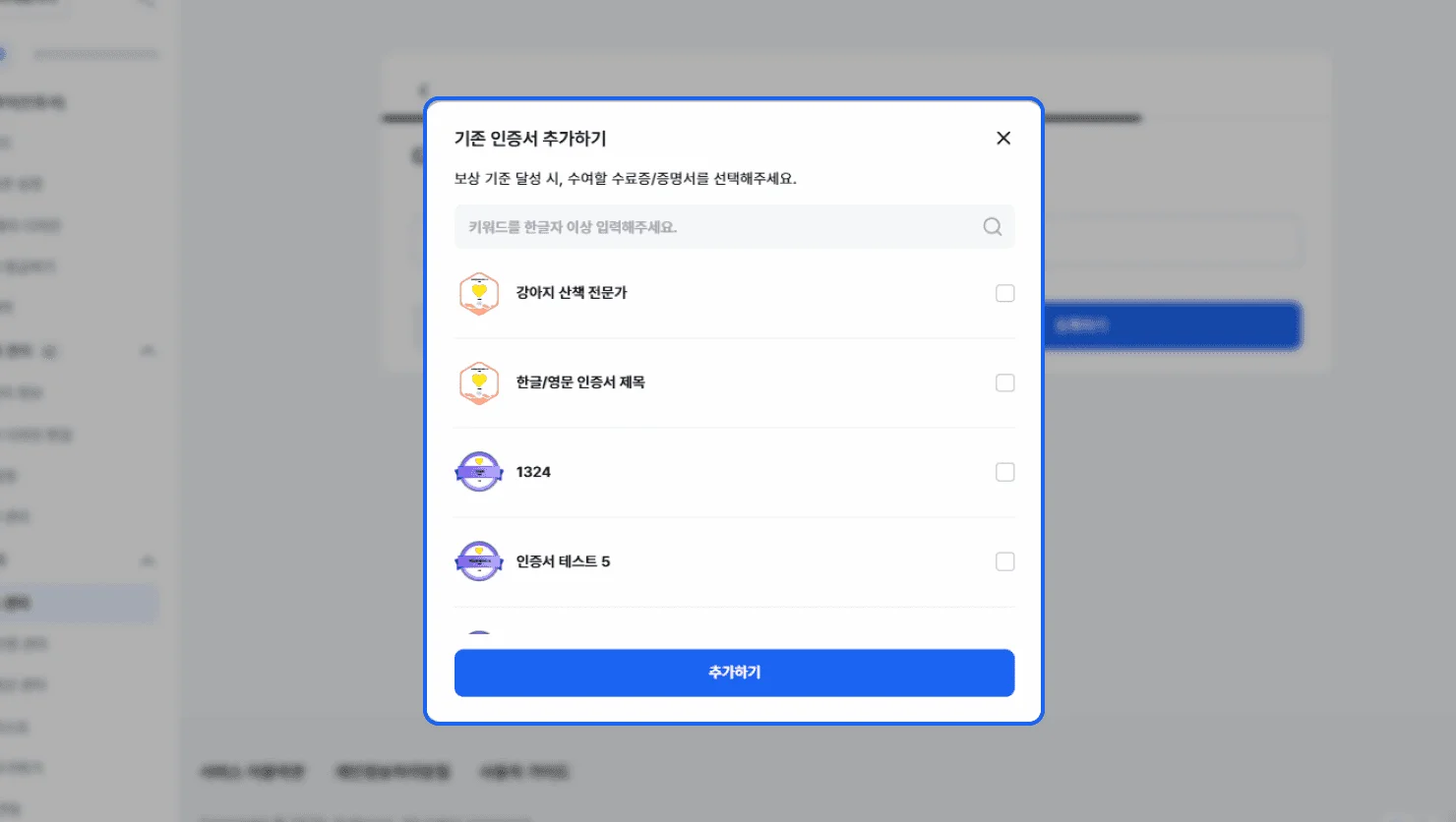Screen dimensions: 1456x822
Task: Focus the keyword search field
Action: [x=718, y=227]
